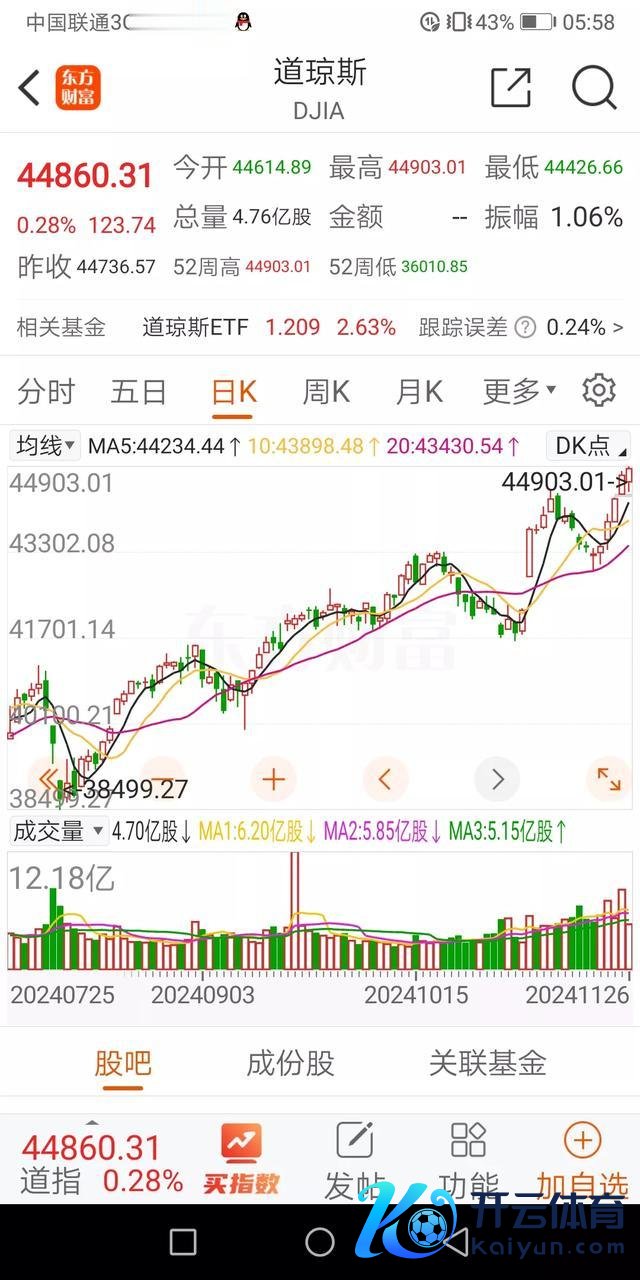Open related fund 道琼斯ETF row

320,327
